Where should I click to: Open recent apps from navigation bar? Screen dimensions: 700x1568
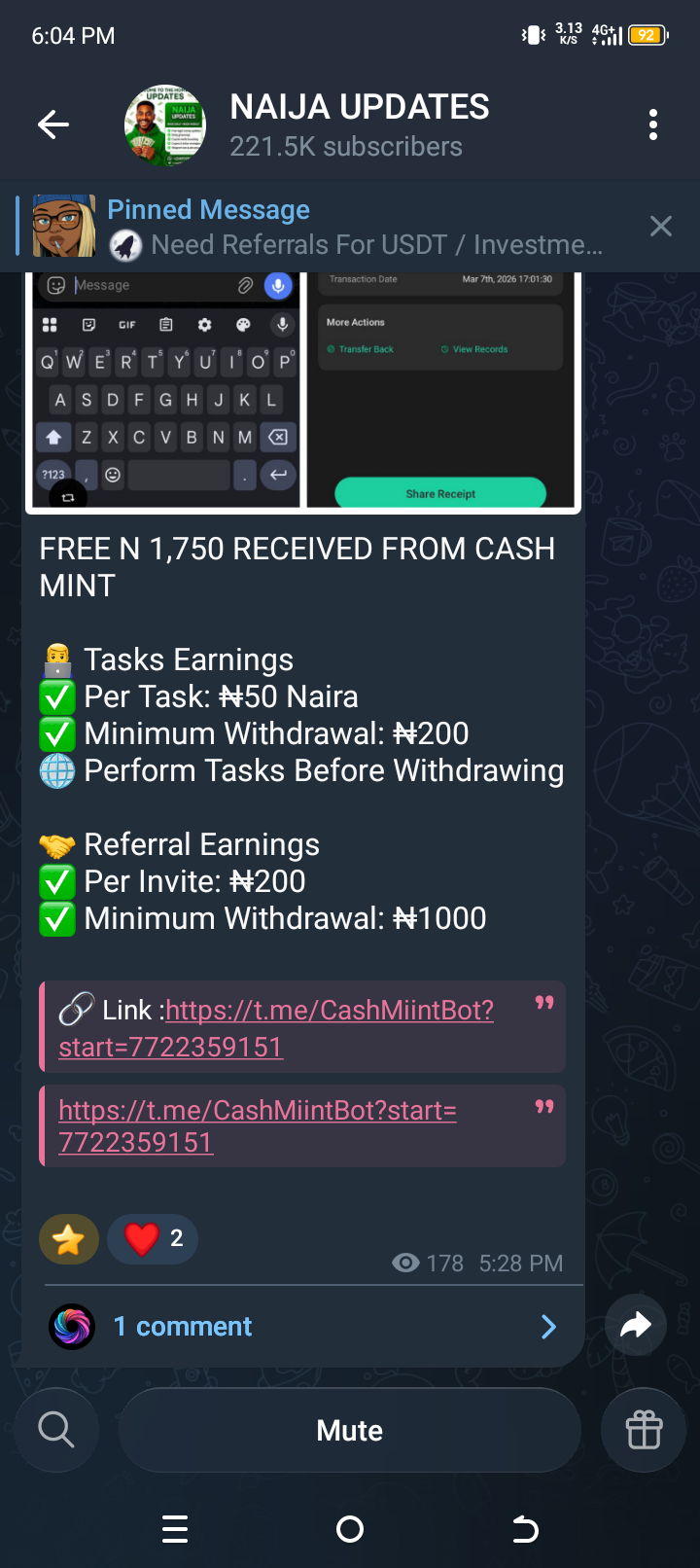click(175, 1529)
